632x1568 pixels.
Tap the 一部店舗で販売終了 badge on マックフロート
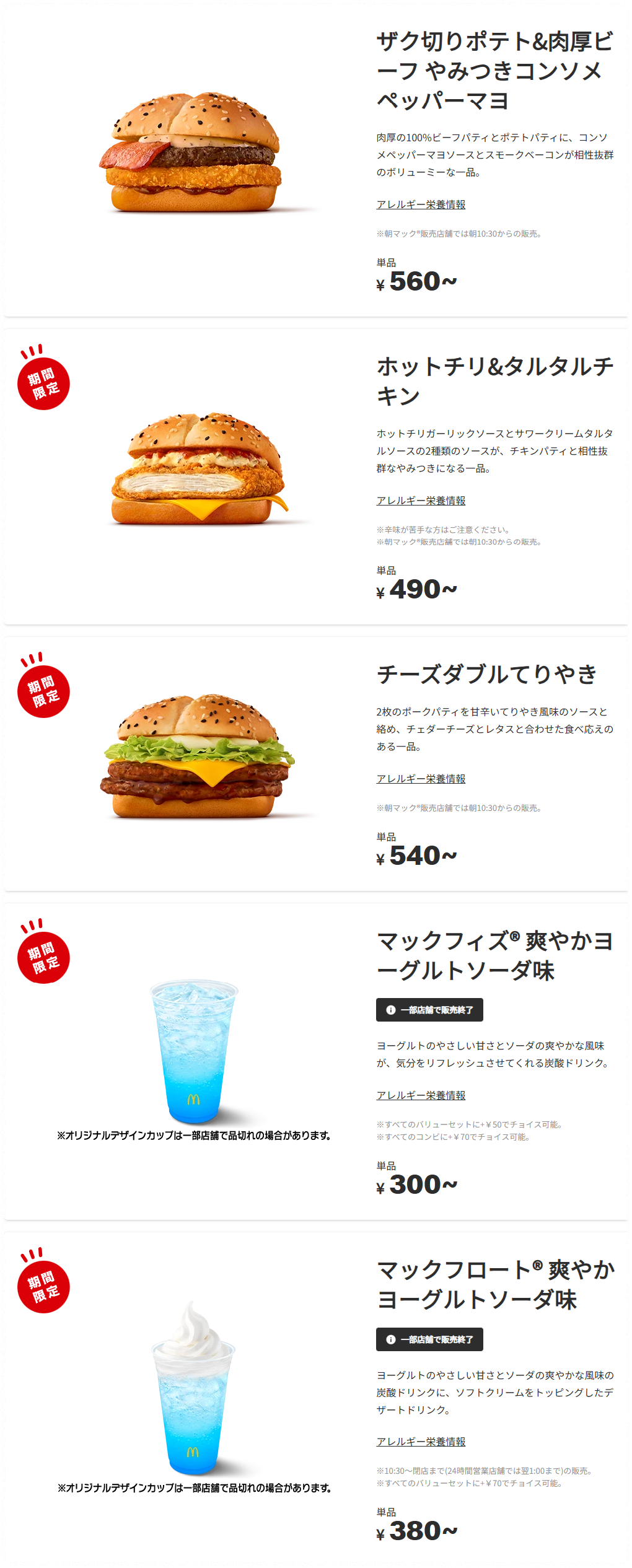pyautogui.click(x=429, y=1339)
